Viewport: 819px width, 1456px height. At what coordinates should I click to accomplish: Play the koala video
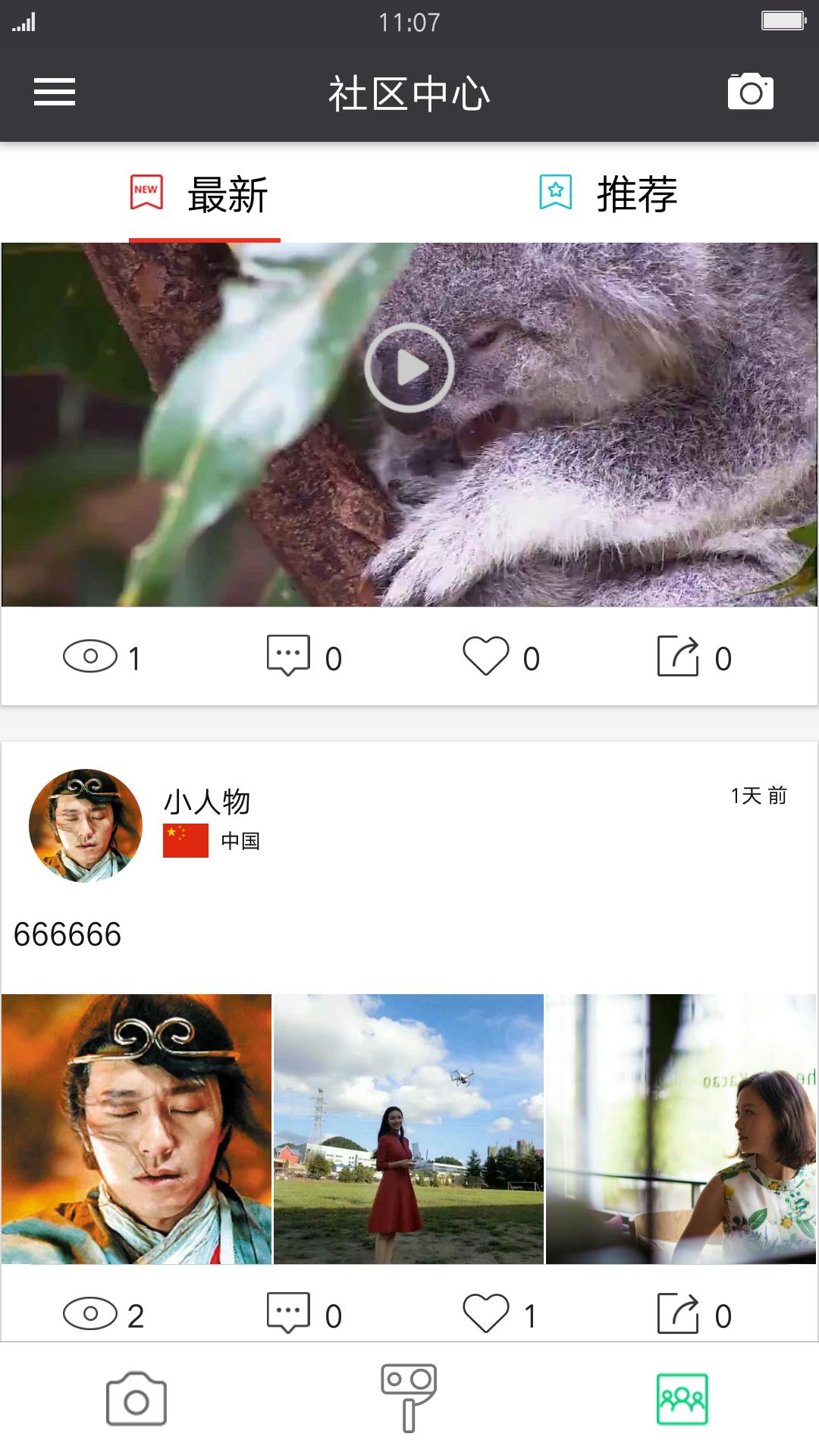click(x=408, y=368)
